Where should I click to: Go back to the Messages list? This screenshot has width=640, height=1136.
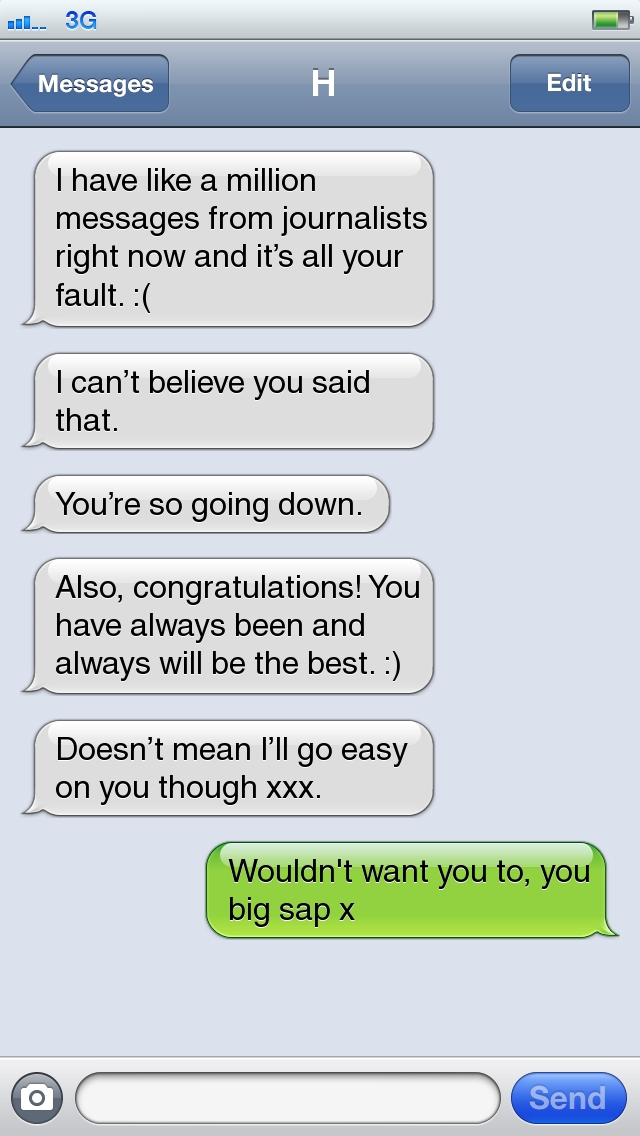92,84
